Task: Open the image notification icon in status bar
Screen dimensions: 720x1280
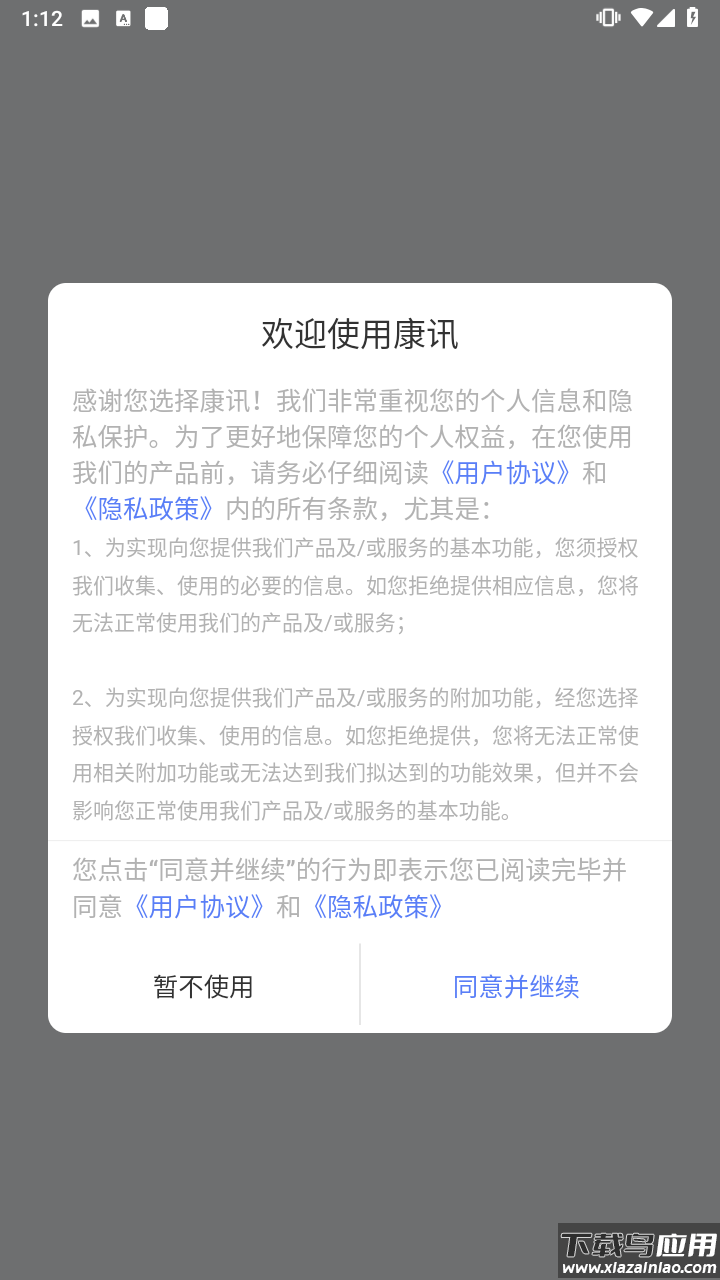Action: [91, 18]
